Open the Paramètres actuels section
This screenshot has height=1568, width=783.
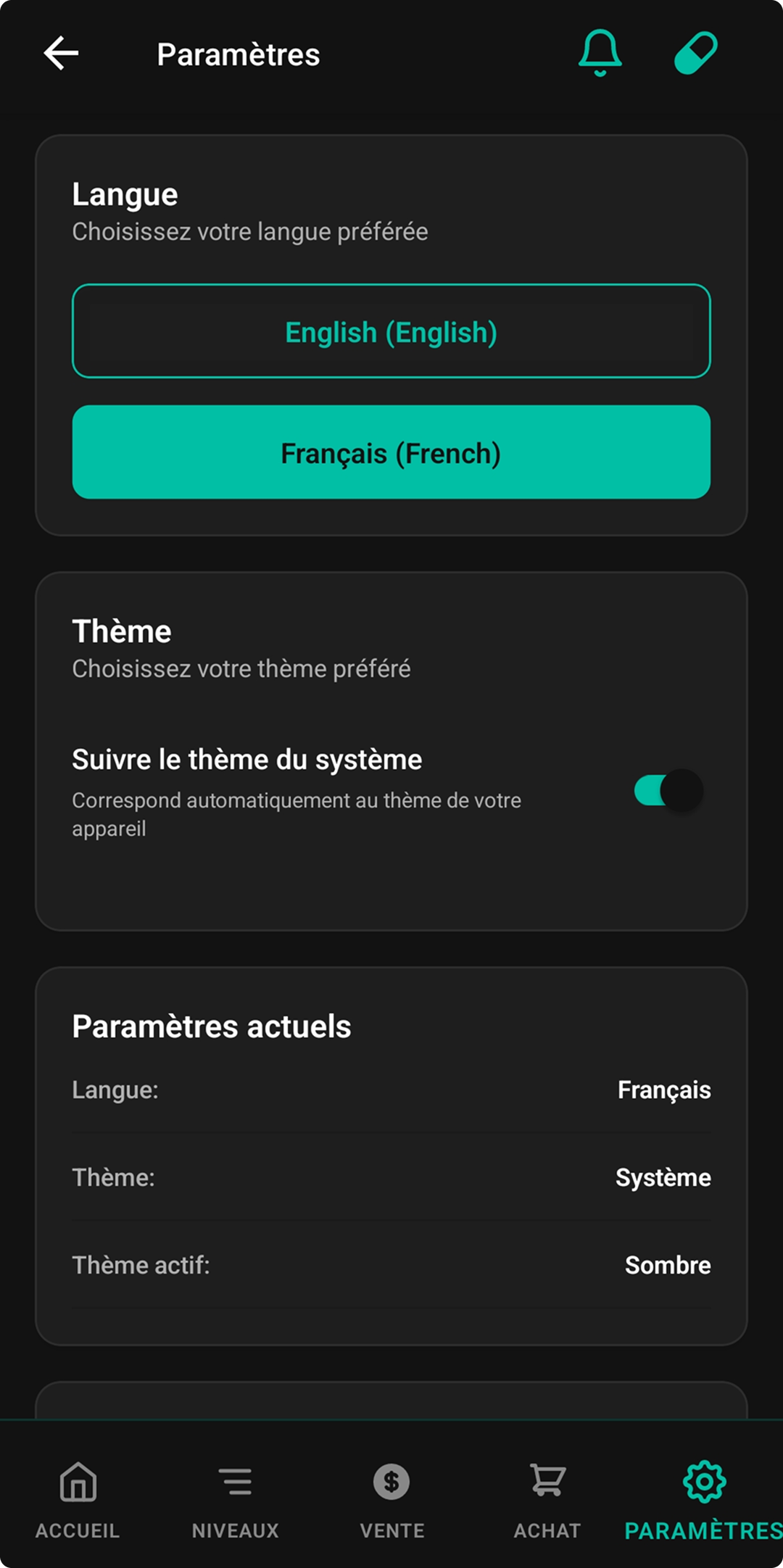pyautogui.click(x=211, y=1025)
